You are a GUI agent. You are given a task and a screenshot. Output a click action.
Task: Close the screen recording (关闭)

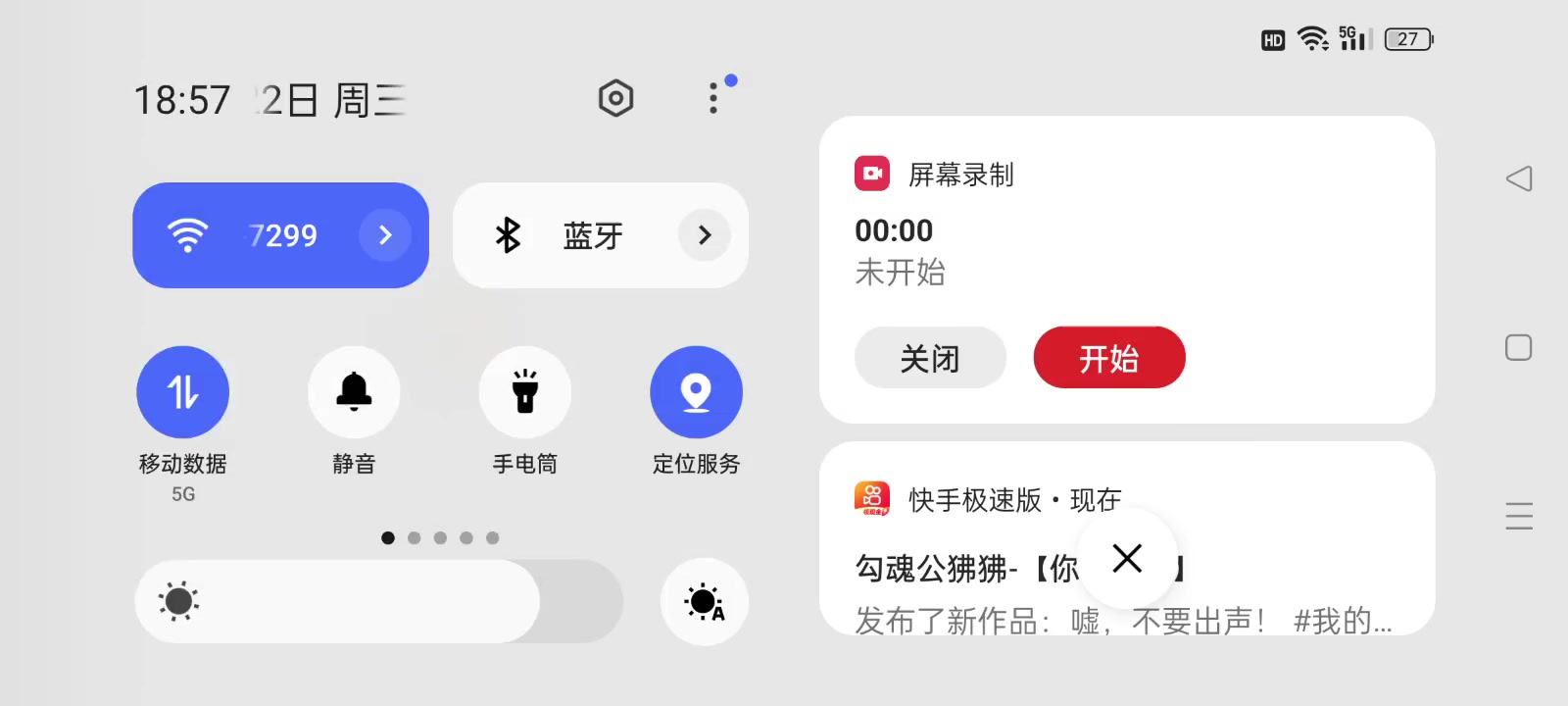[x=930, y=358]
